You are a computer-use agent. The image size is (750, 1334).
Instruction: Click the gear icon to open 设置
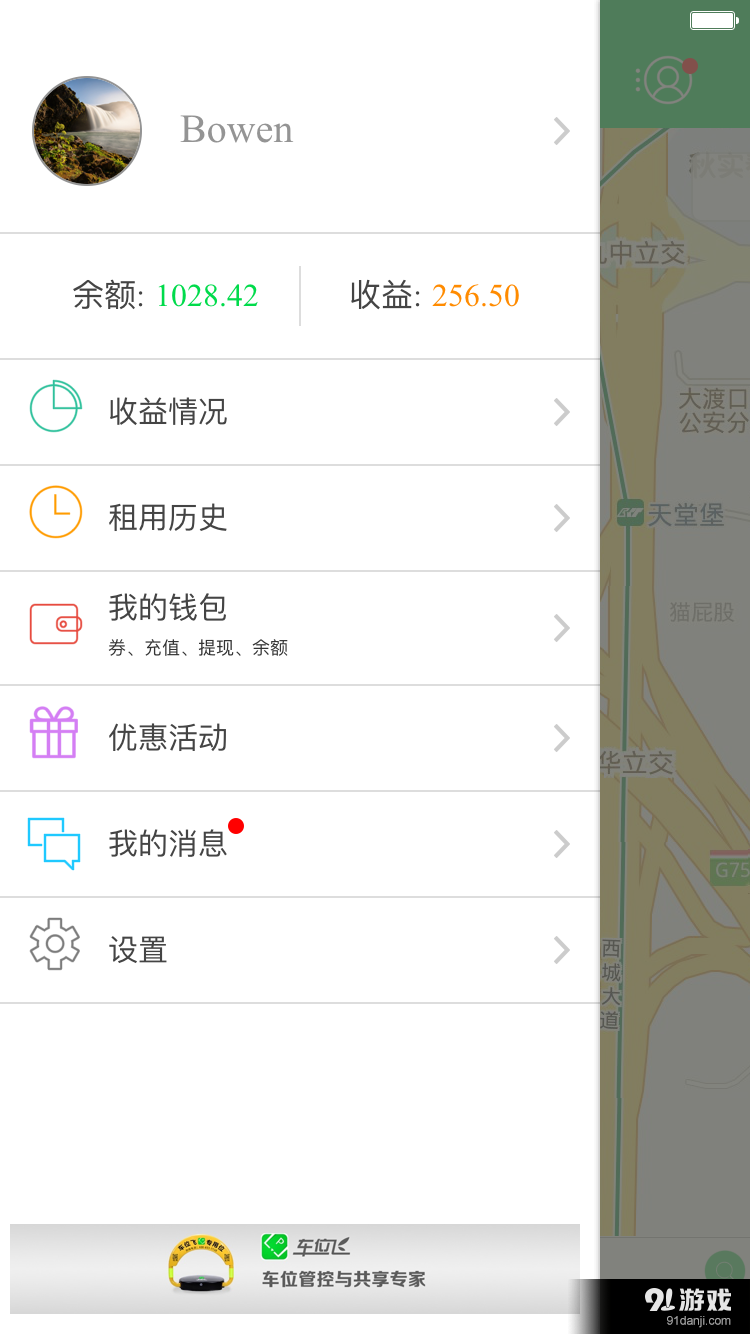pyautogui.click(x=55, y=950)
